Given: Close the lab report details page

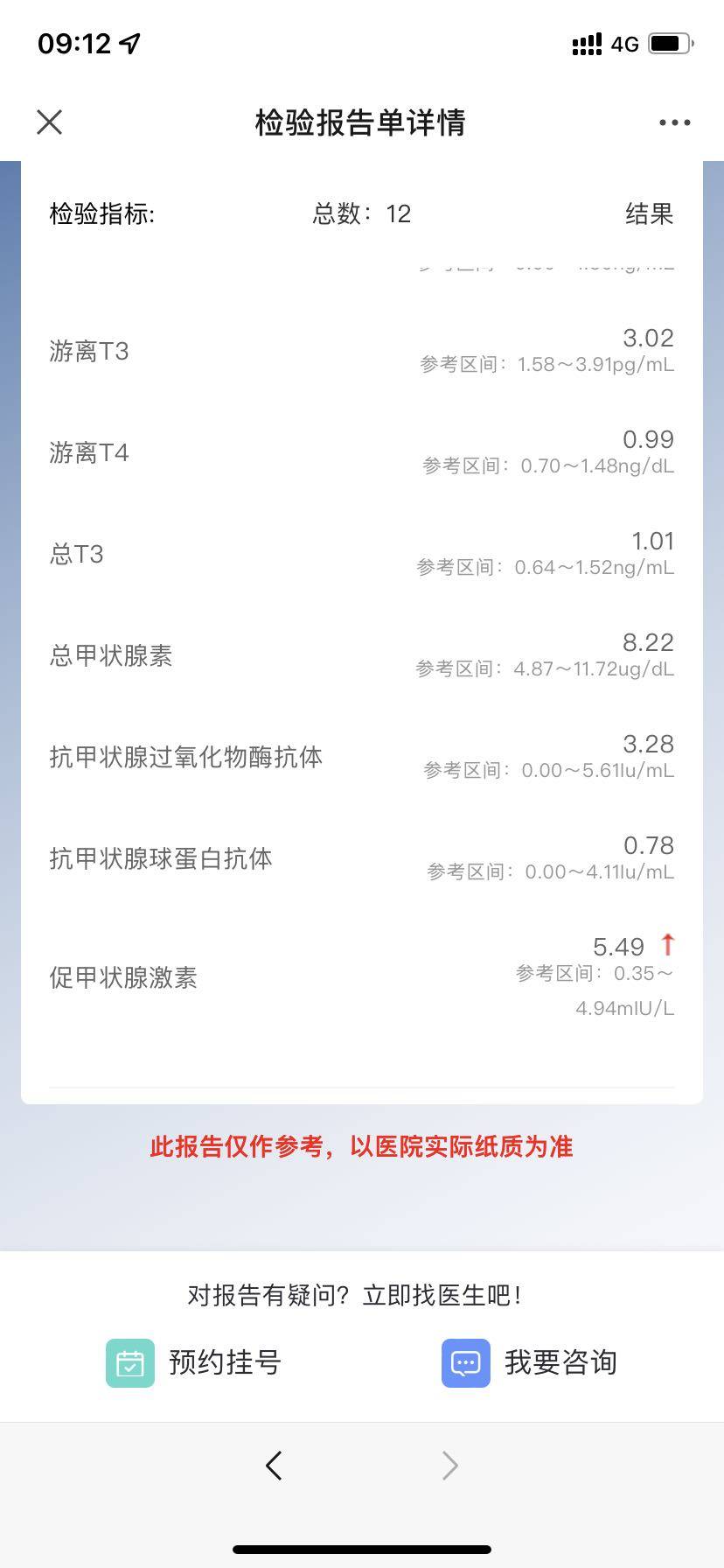Looking at the screenshot, I should [x=50, y=122].
